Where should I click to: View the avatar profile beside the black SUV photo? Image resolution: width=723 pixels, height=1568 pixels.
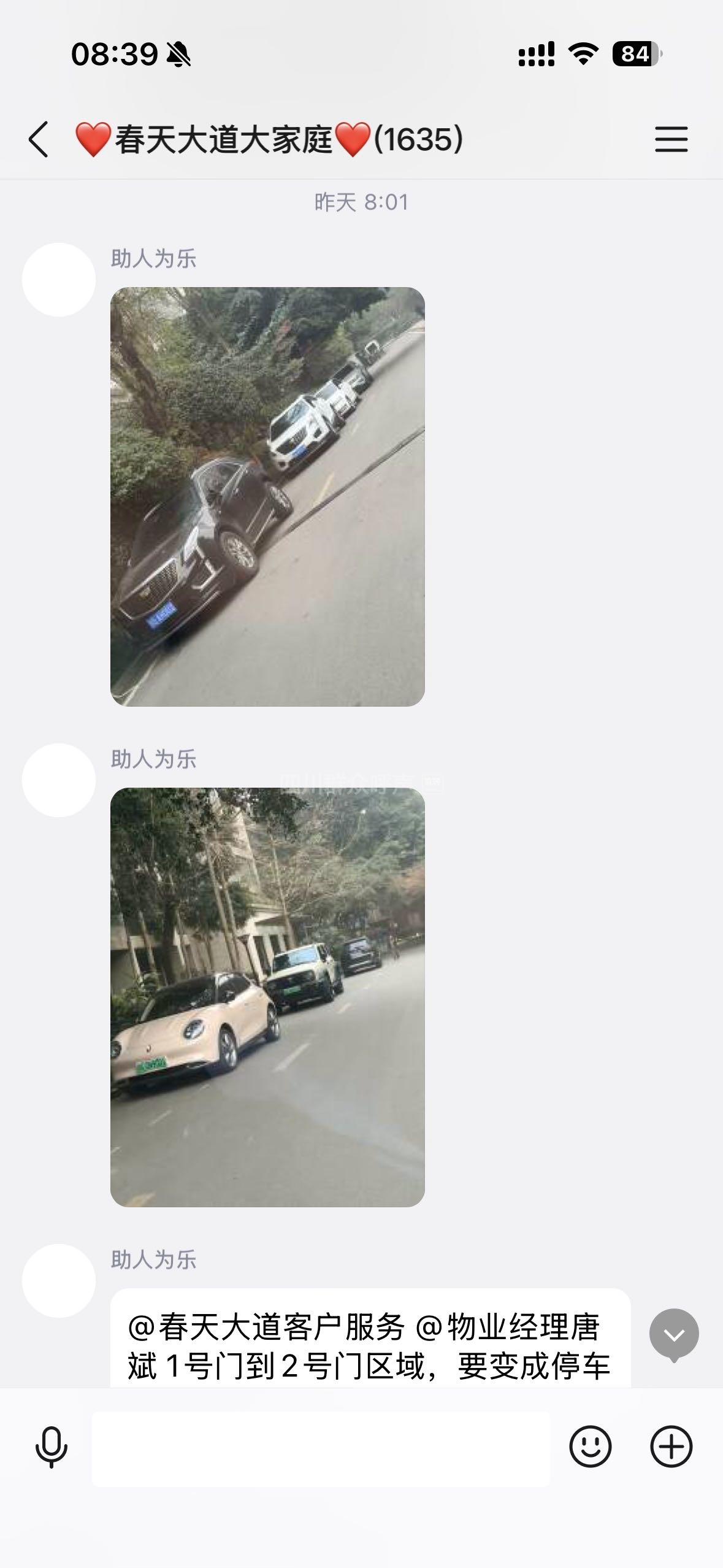point(59,280)
